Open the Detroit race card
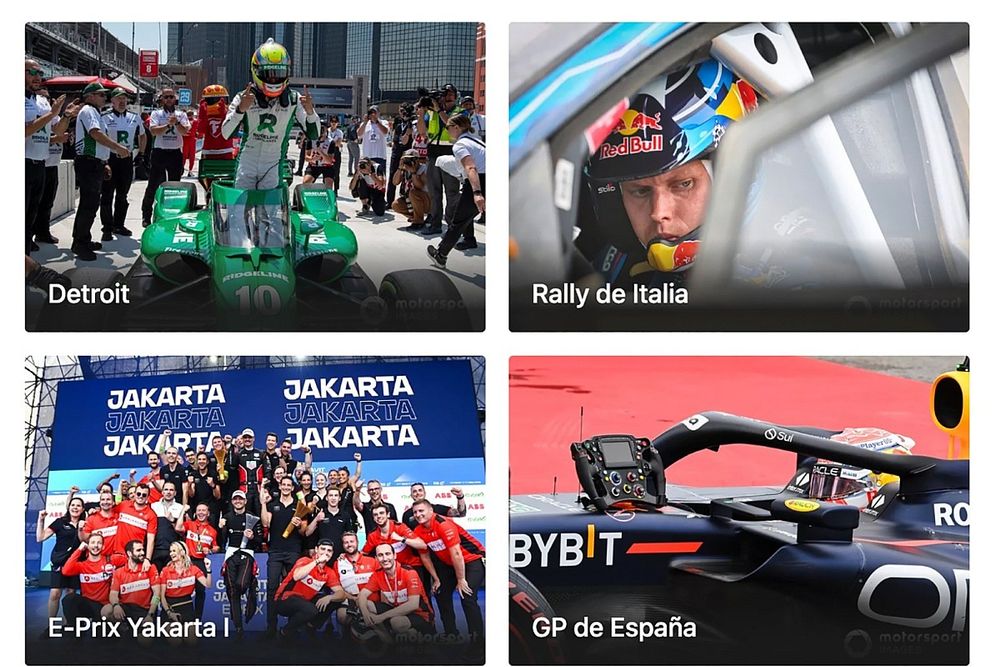 [255, 177]
